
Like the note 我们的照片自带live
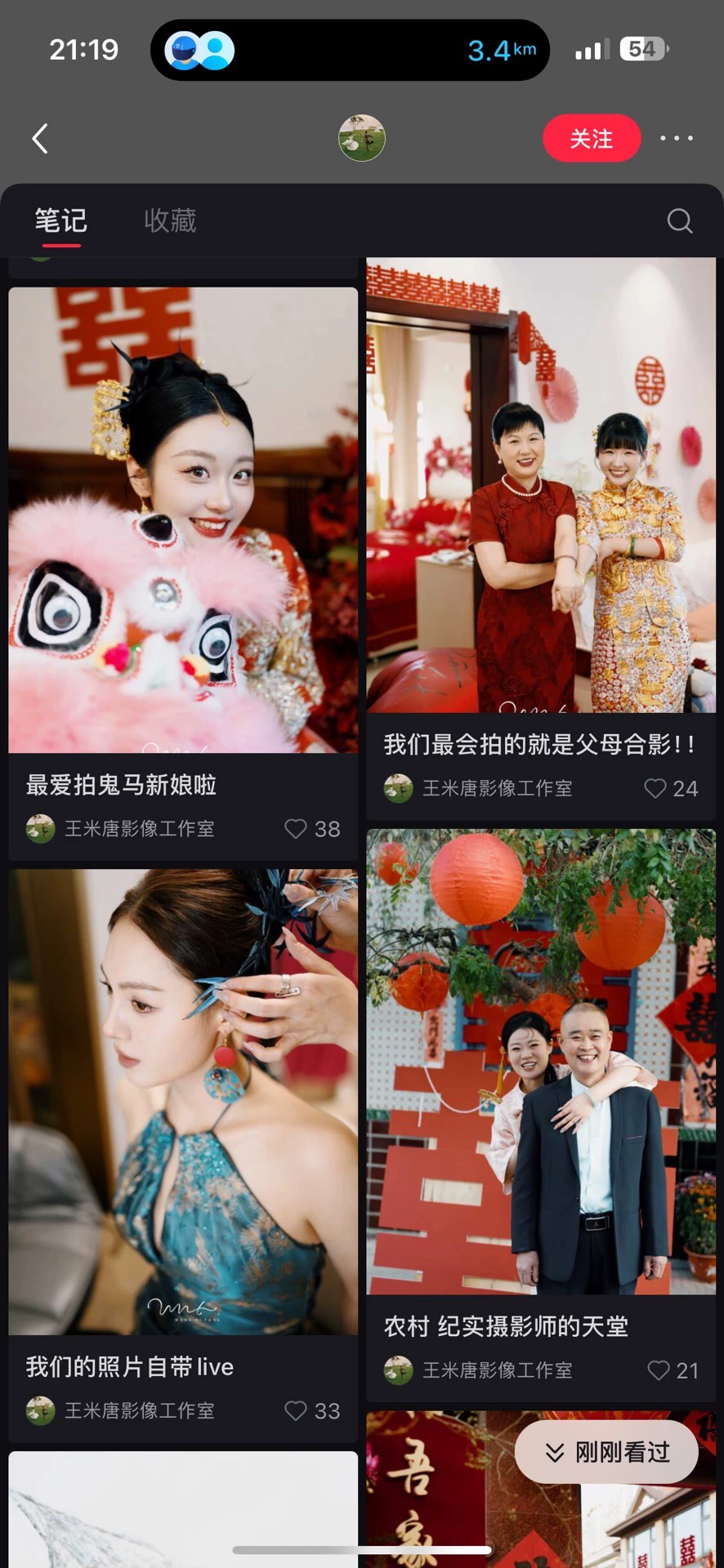click(x=296, y=1410)
